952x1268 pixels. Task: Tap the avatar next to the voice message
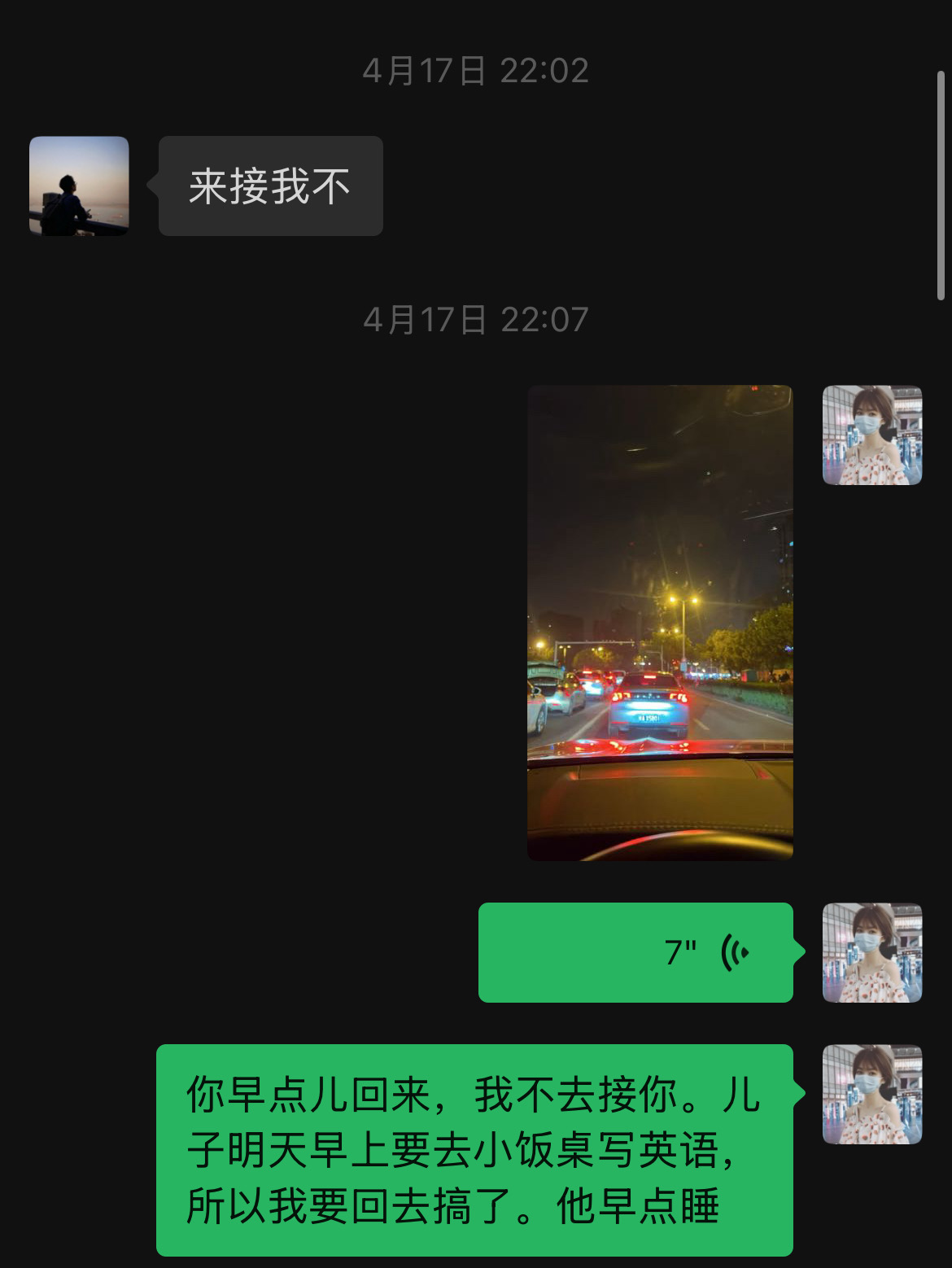pos(872,952)
